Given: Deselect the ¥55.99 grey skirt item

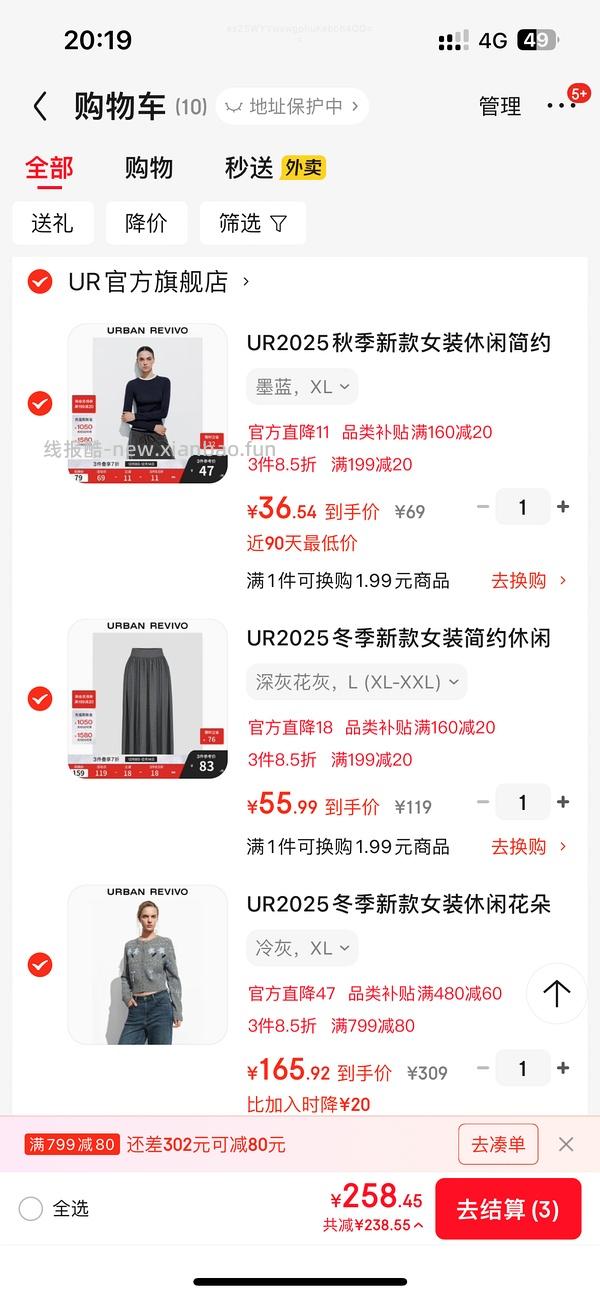Looking at the screenshot, I should 39,698.
